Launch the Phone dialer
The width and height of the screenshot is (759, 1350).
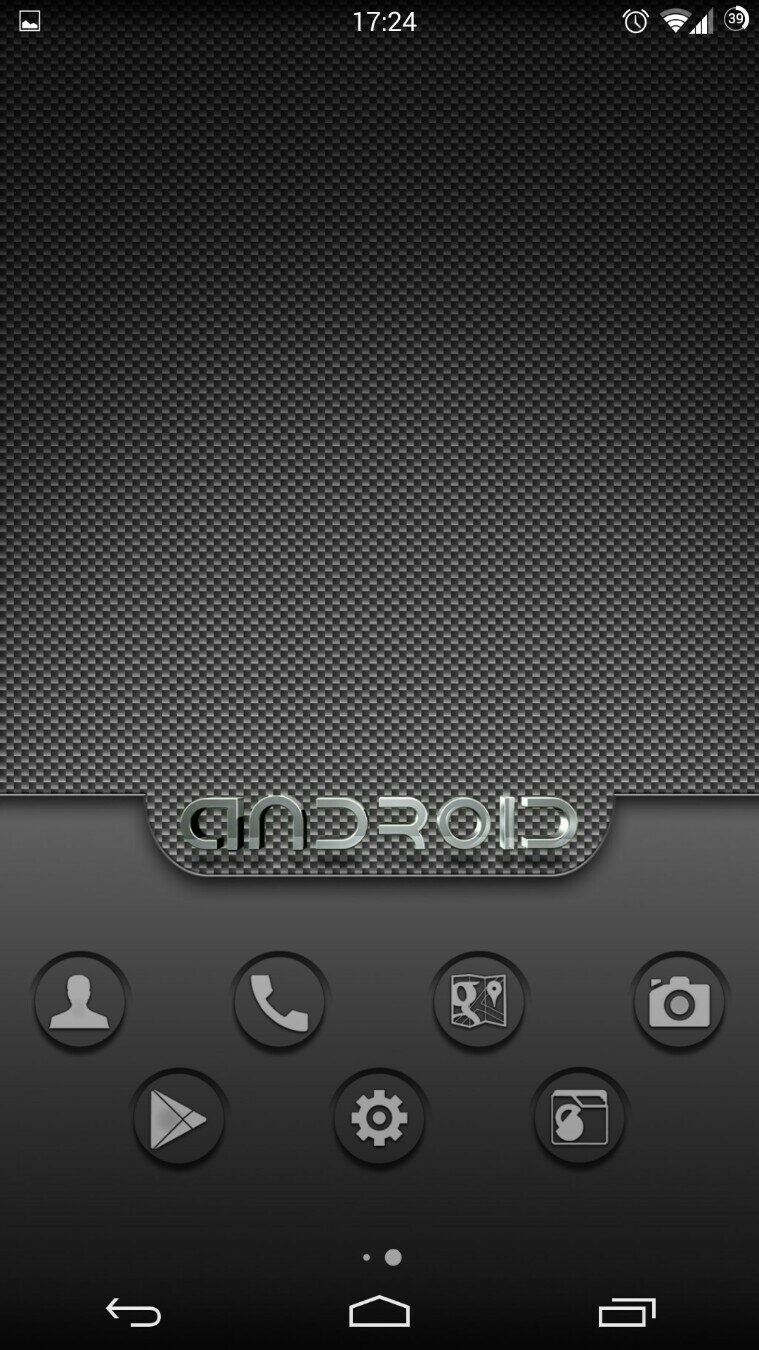coord(279,1001)
